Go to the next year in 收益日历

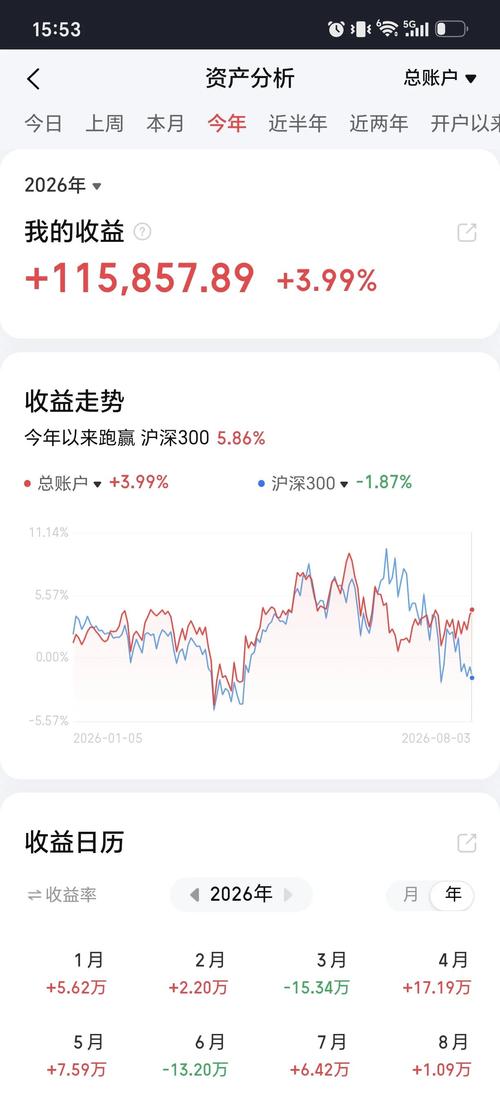pos(288,895)
